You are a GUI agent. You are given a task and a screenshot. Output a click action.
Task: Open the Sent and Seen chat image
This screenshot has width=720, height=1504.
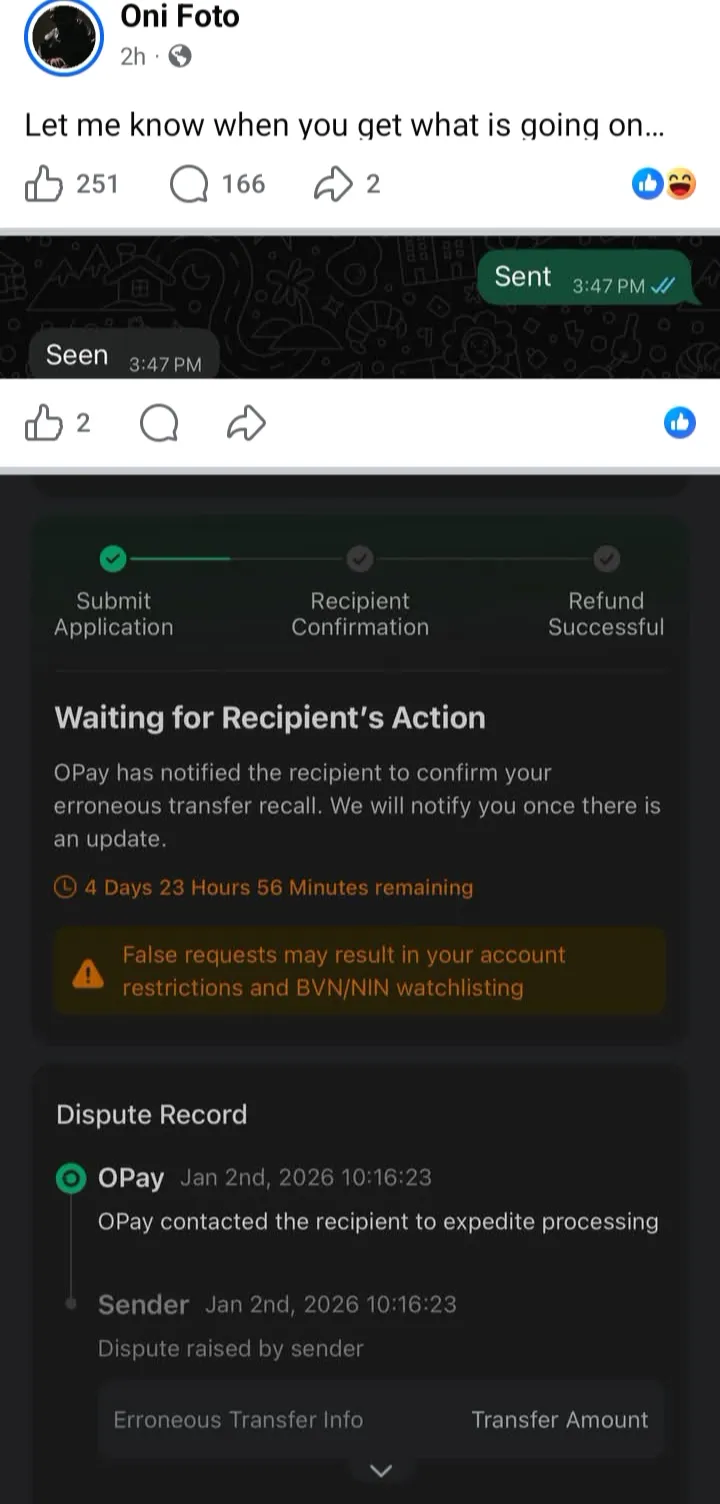pos(360,306)
